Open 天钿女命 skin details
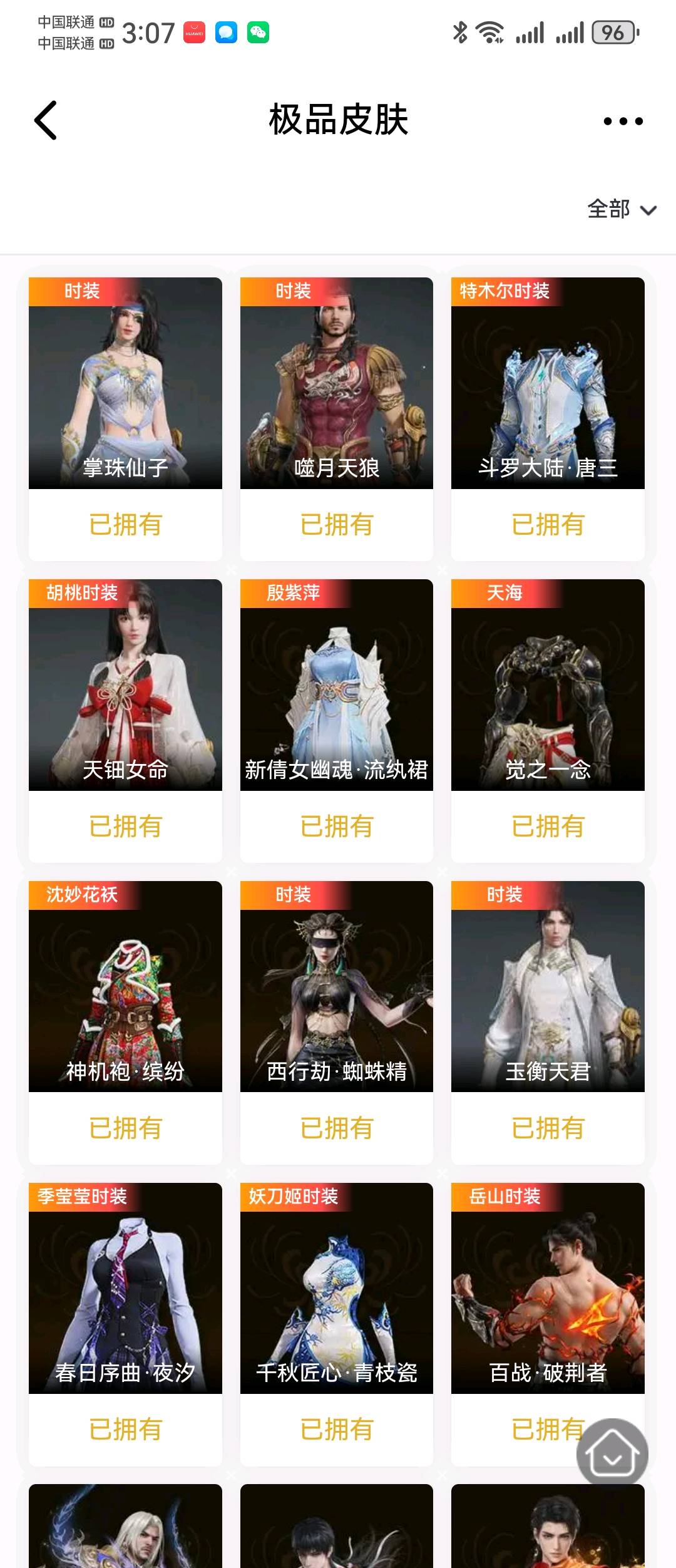The image size is (676, 1568). pyautogui.click(x=125, y=685)
